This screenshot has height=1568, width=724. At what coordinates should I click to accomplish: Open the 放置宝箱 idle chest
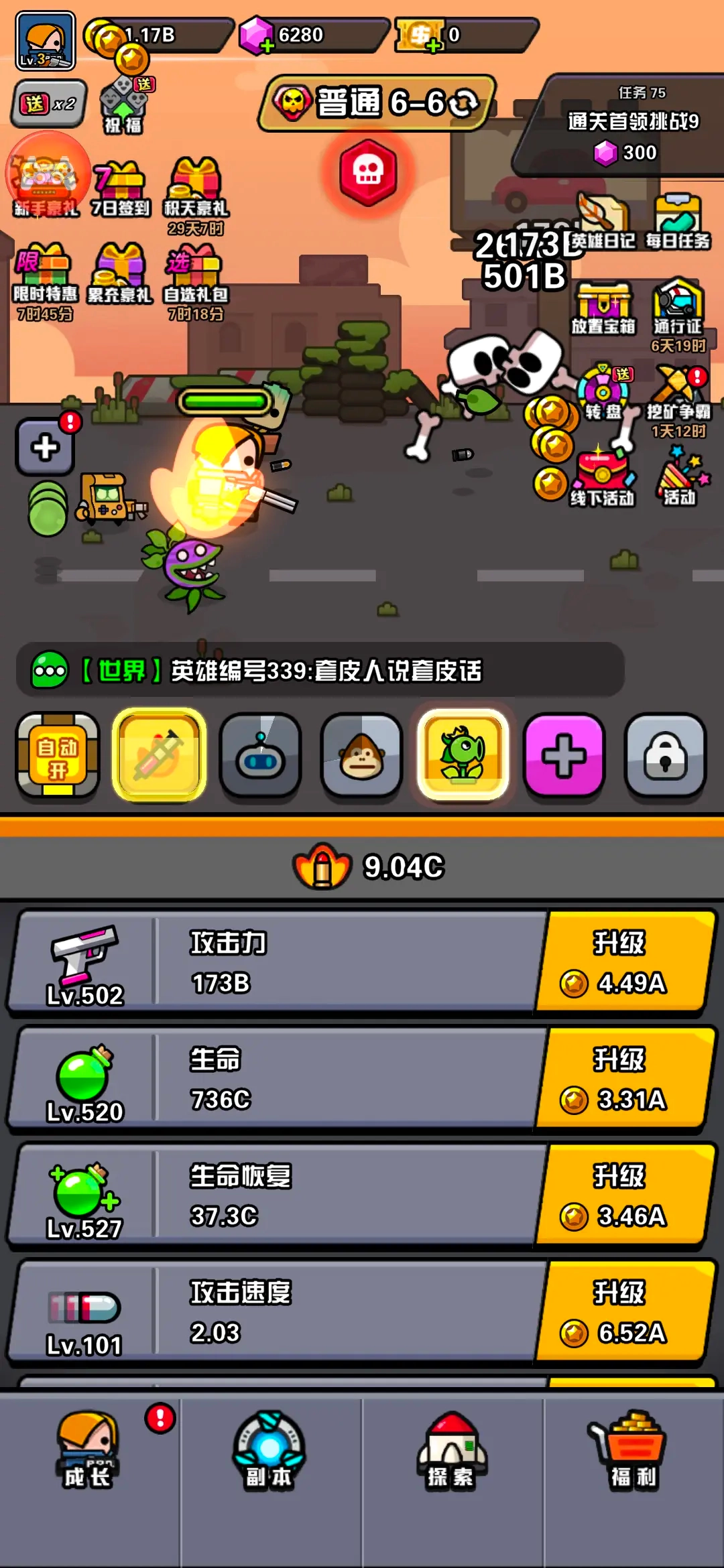tap(603, 309)
